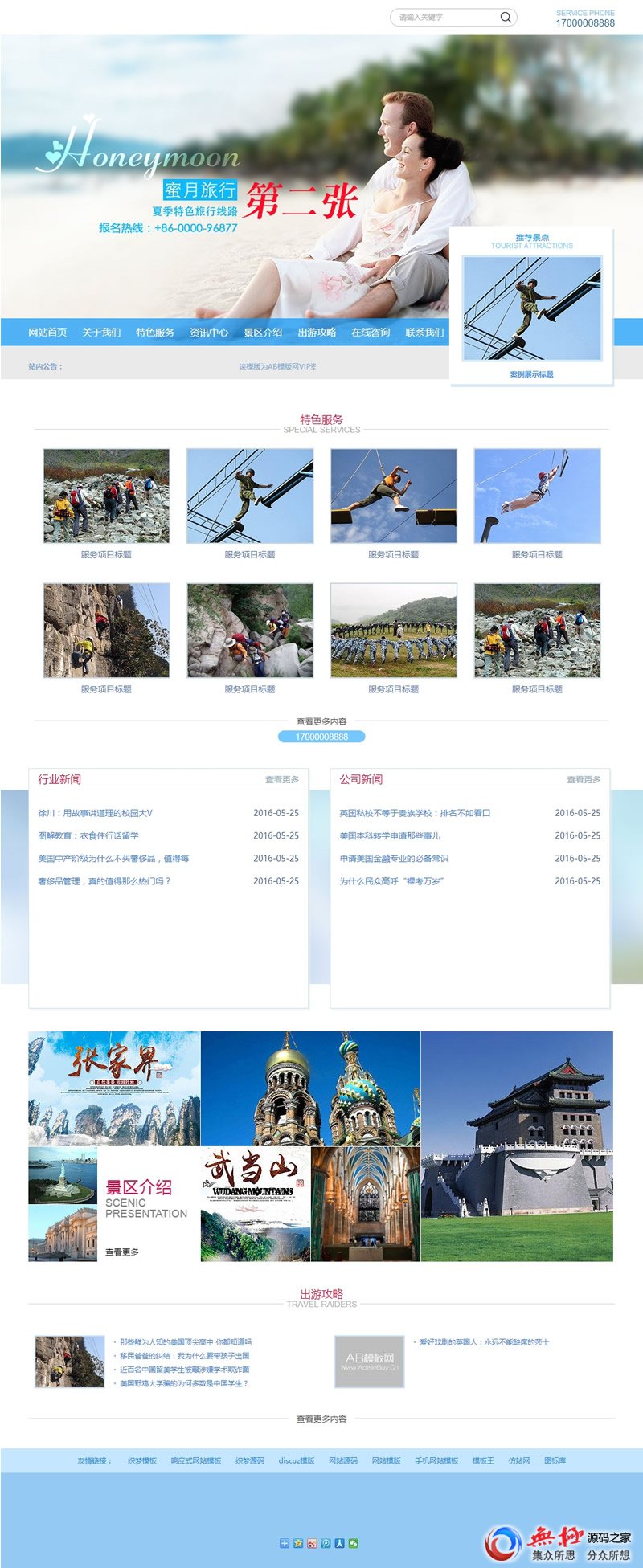
Task: Open the 张家界 scenic image
Action: coord(114,1088)
